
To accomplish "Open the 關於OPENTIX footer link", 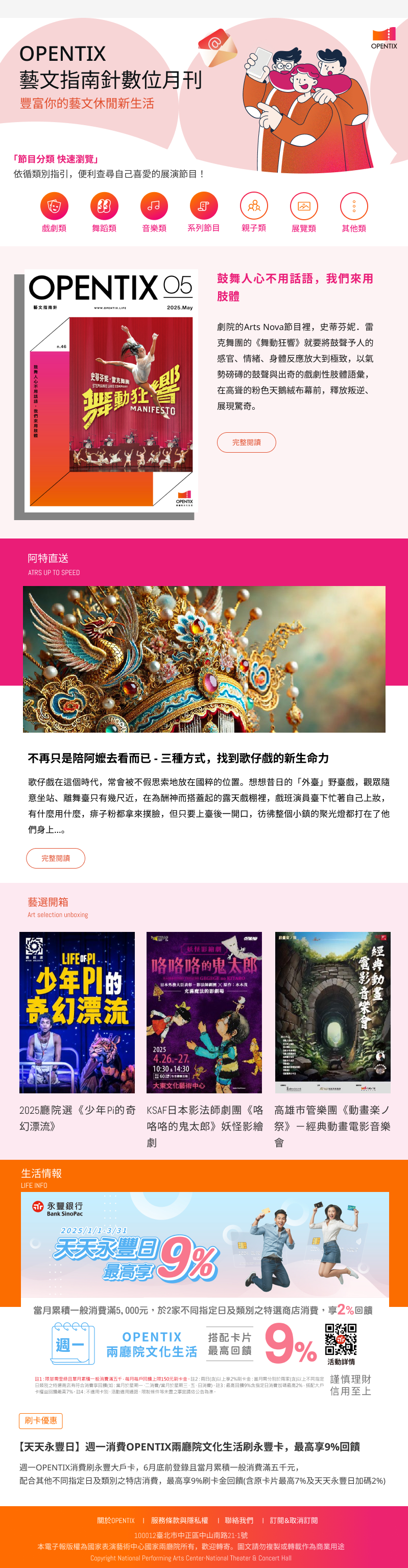I will coord(115,1520).
